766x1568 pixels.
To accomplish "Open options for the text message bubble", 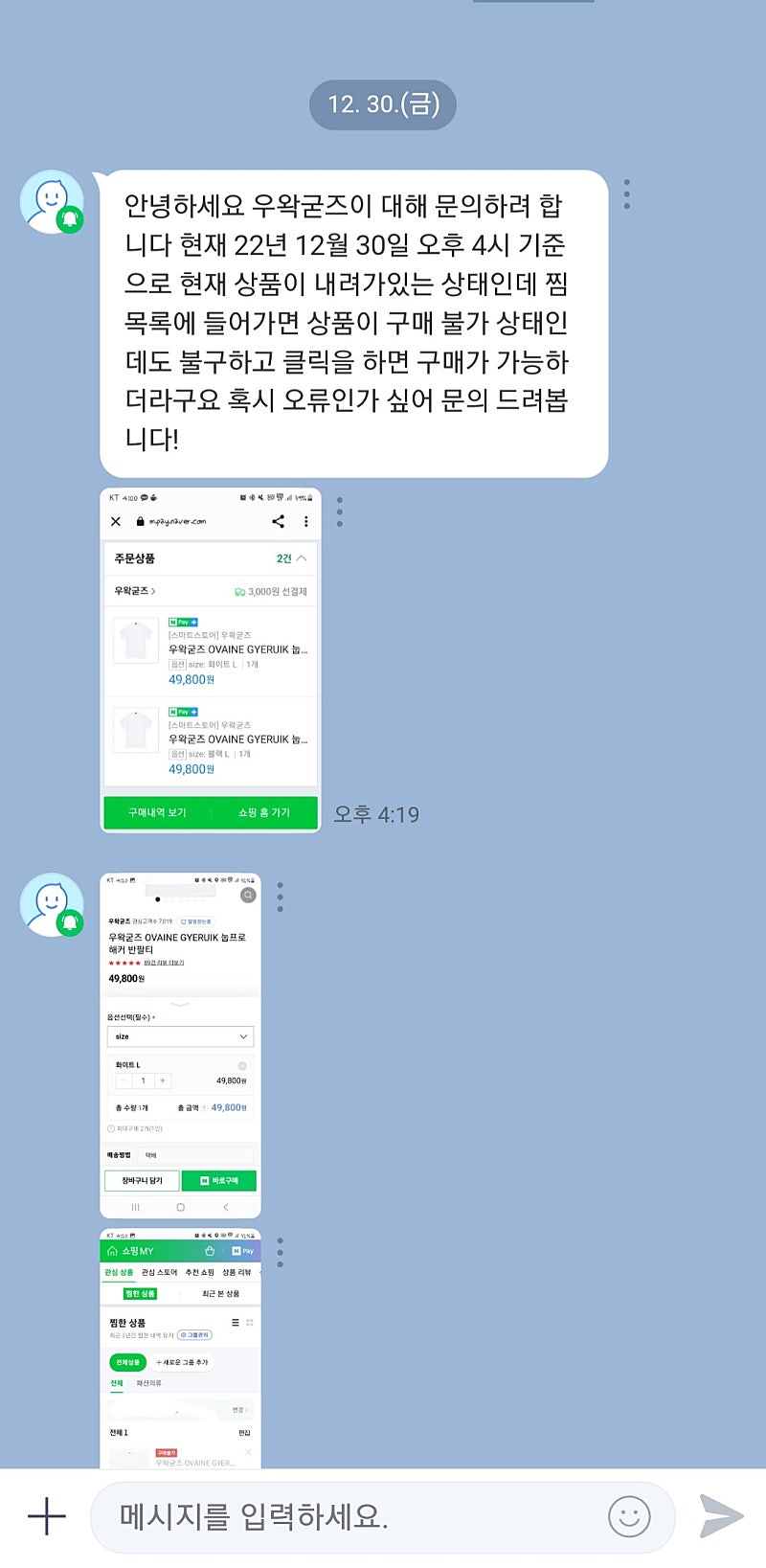I will tap(627, 193).
